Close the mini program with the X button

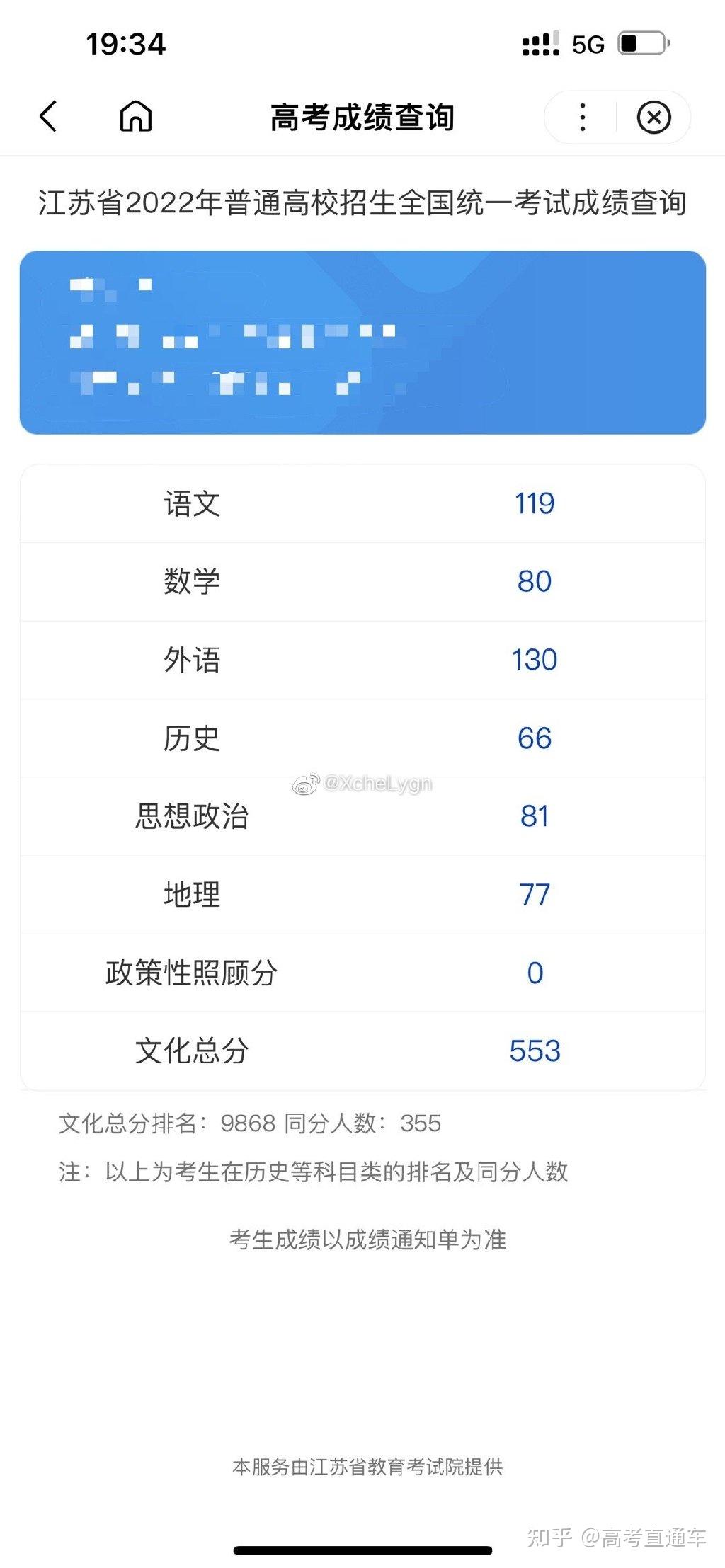653,118
